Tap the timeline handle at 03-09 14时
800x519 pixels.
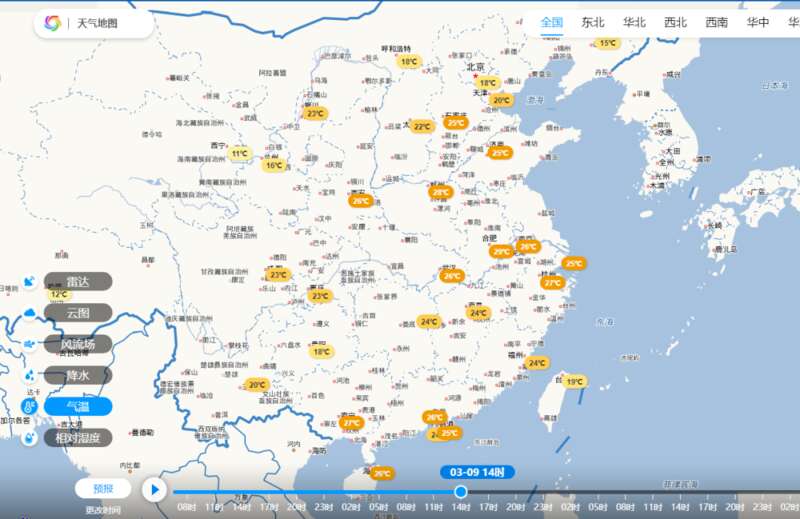[x=461, y=491]
